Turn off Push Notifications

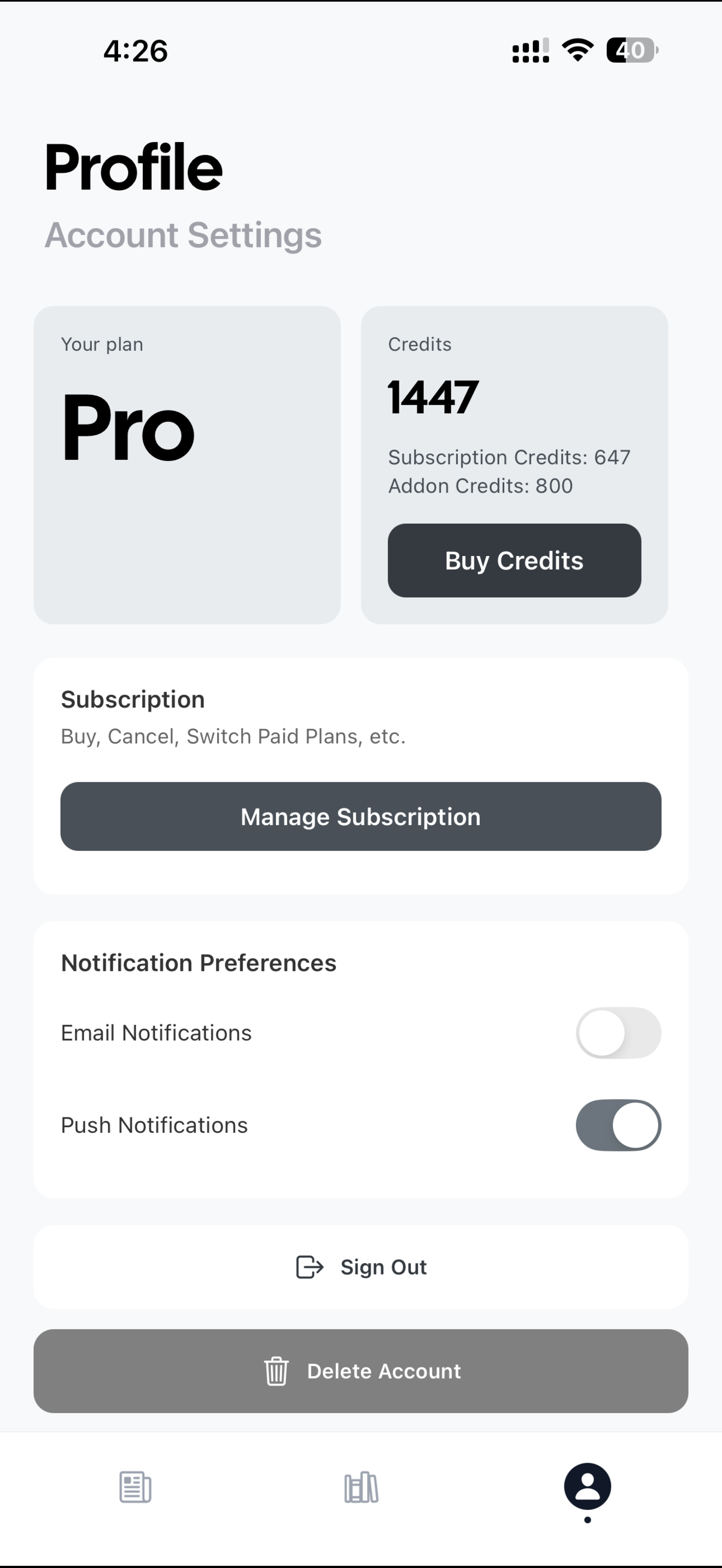click(x=618, y=1125)
